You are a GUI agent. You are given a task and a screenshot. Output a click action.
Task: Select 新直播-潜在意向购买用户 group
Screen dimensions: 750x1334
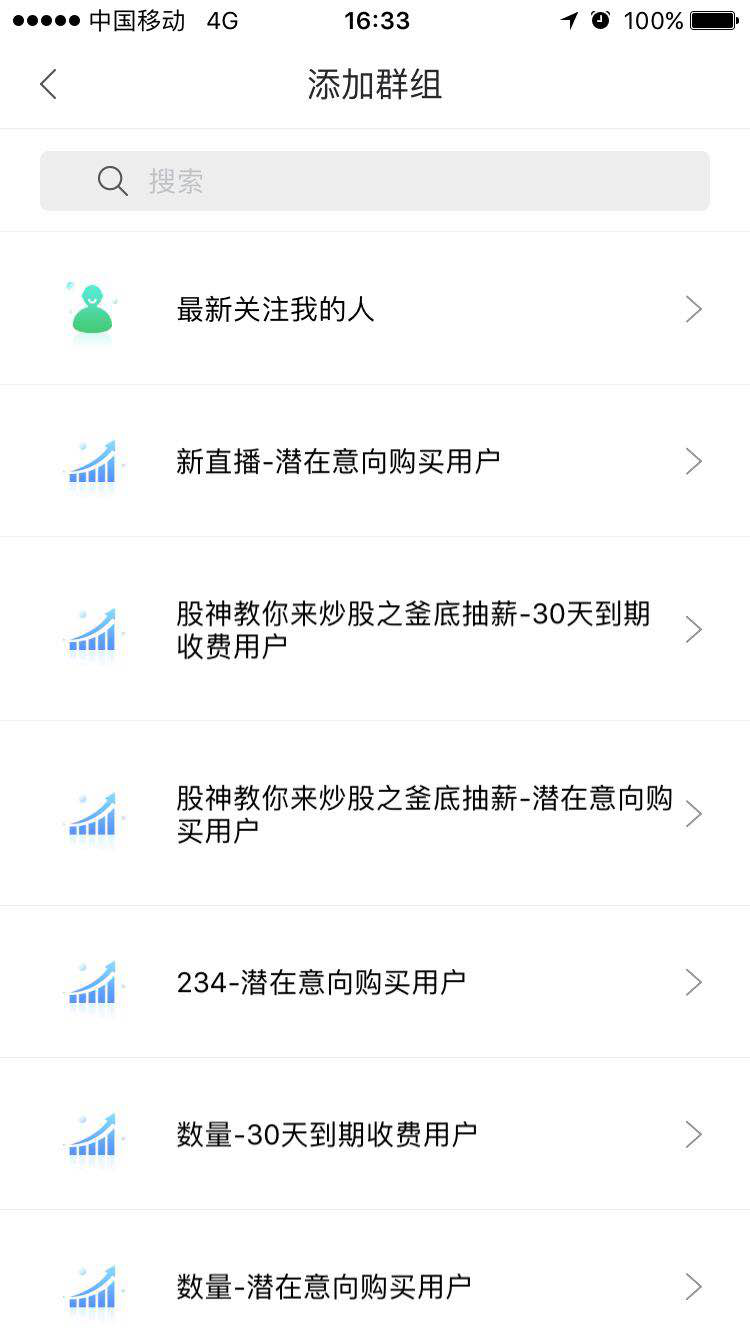tap(375, 461)
